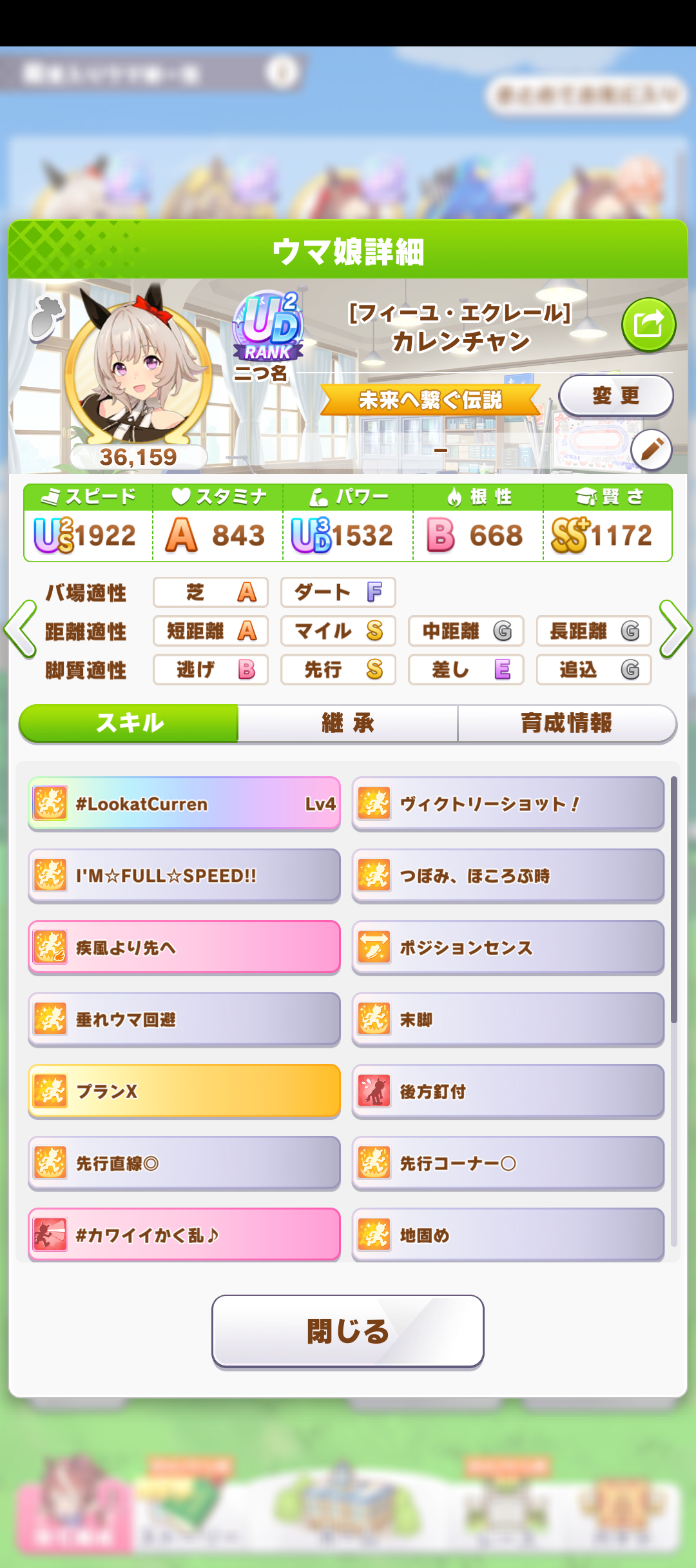Show the 後方釘付 skill info

508,1092
